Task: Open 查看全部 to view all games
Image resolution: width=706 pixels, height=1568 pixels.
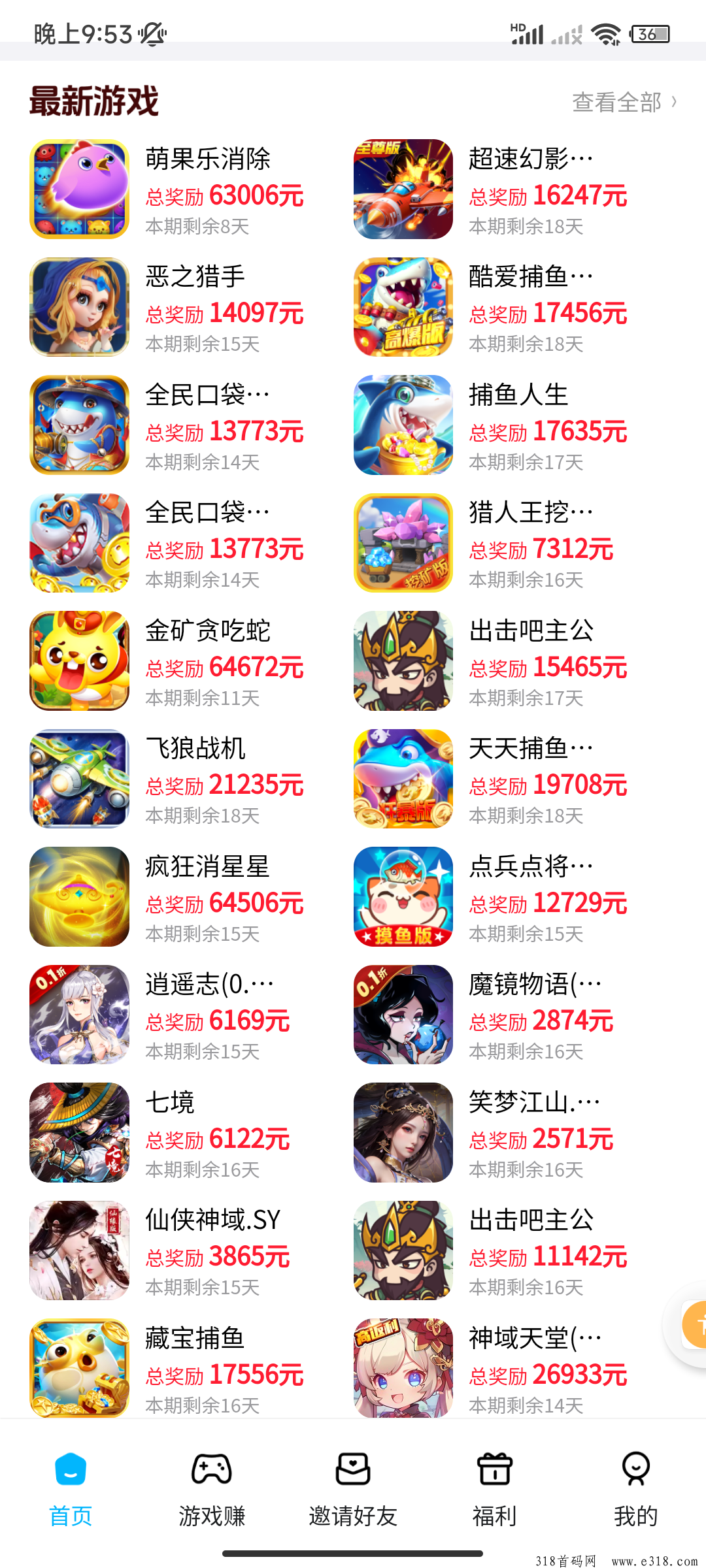Action: pyautogui.click(x=624, y=102)
